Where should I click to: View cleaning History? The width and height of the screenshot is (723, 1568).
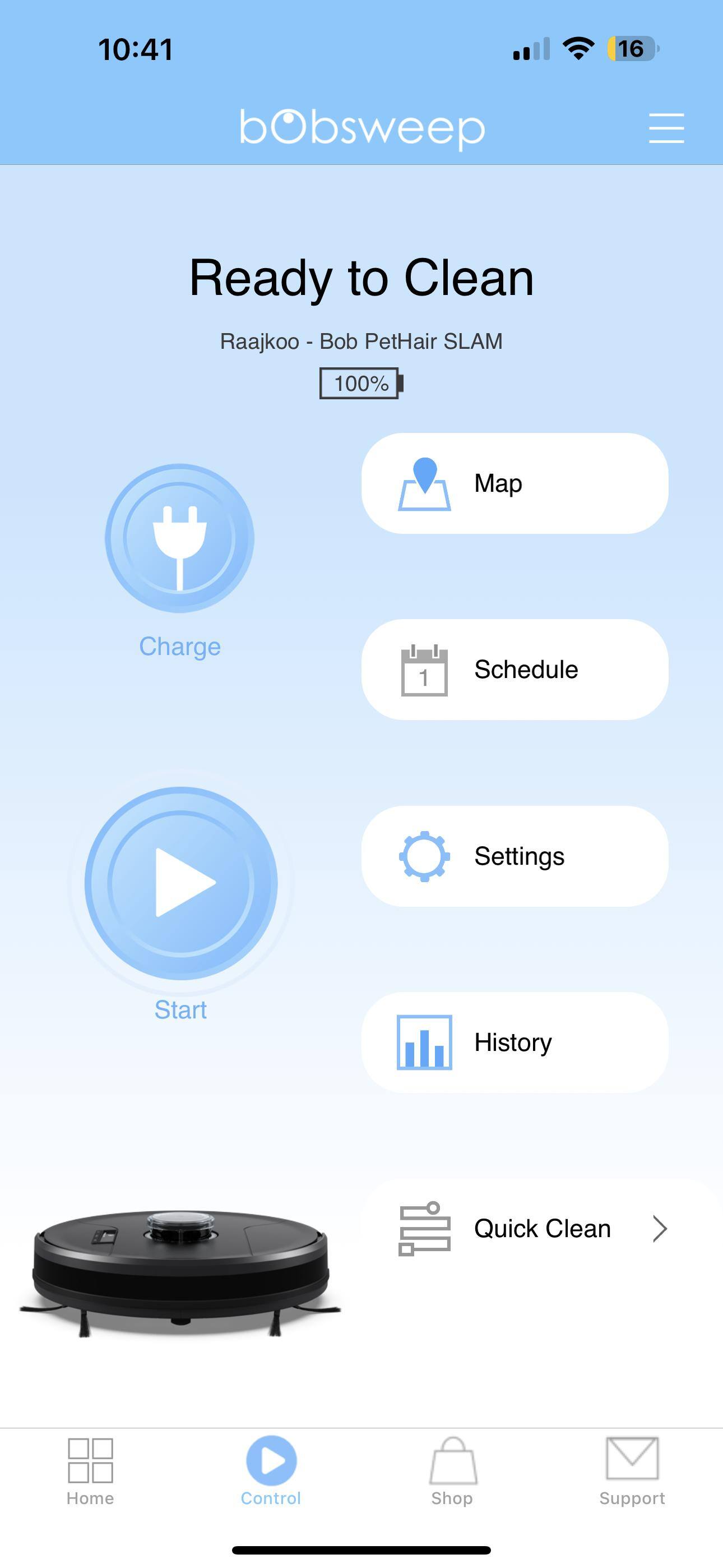pos(515,1042)
